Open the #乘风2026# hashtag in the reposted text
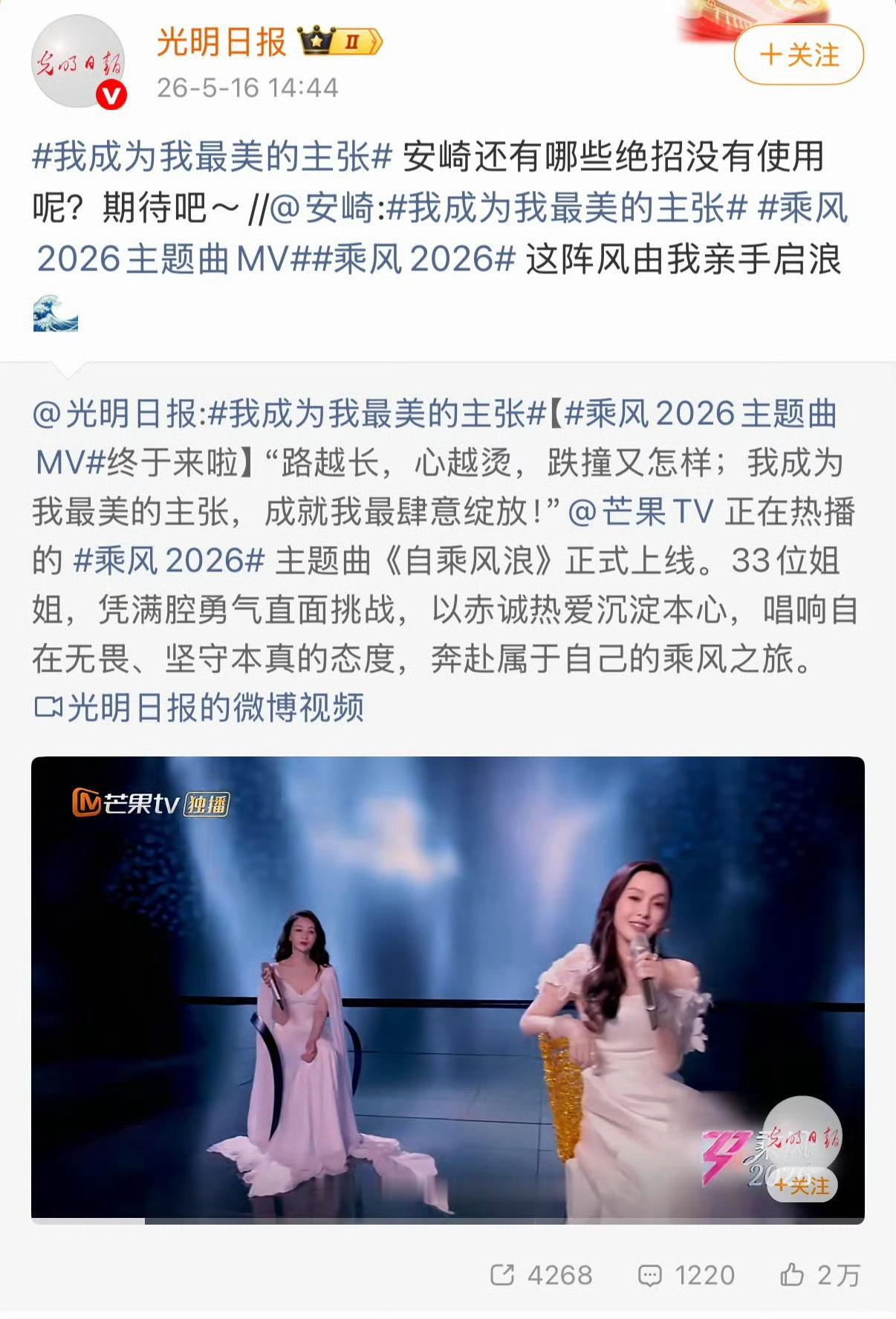The height and width of the screenshot is (1319, 896). pos(169,560)
